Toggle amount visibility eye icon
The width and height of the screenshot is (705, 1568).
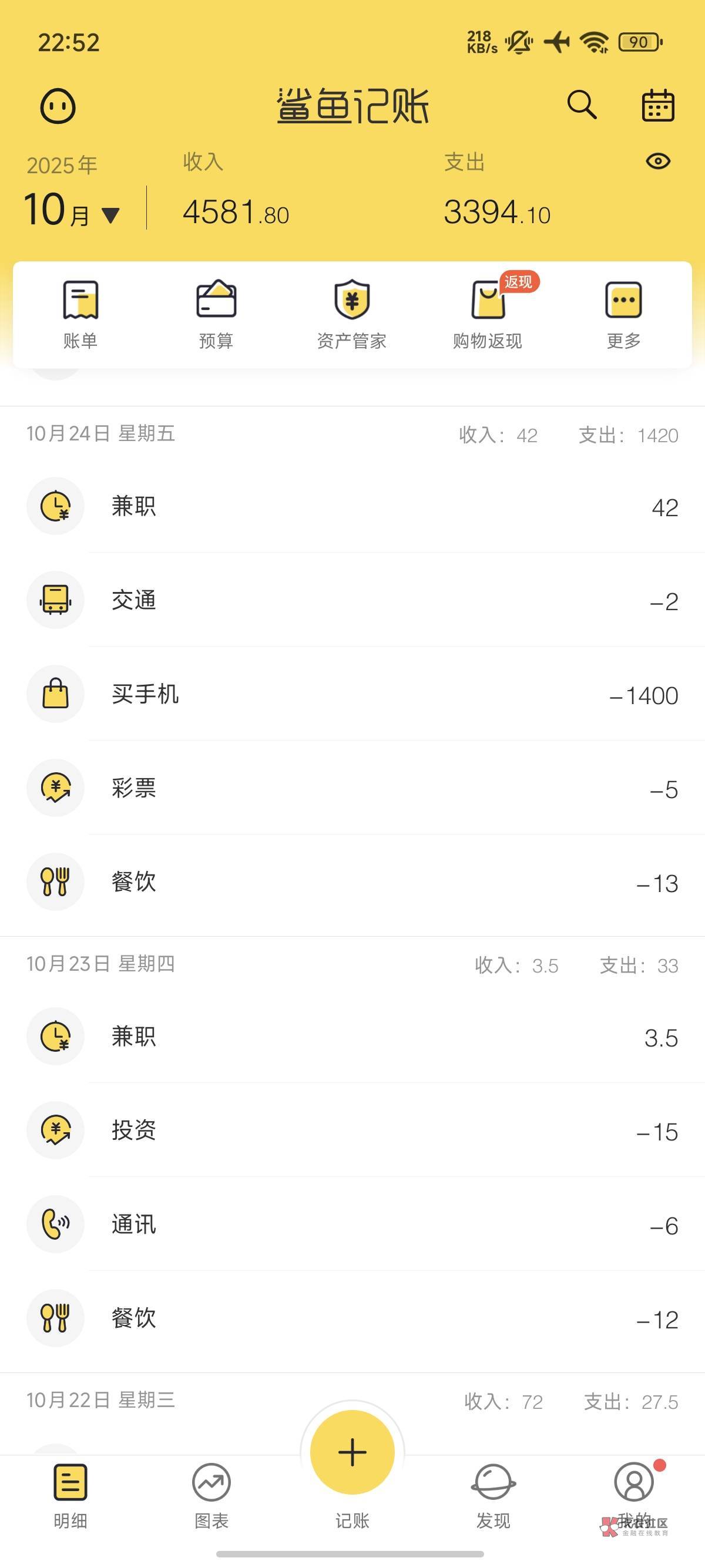[x=657, y=161]
